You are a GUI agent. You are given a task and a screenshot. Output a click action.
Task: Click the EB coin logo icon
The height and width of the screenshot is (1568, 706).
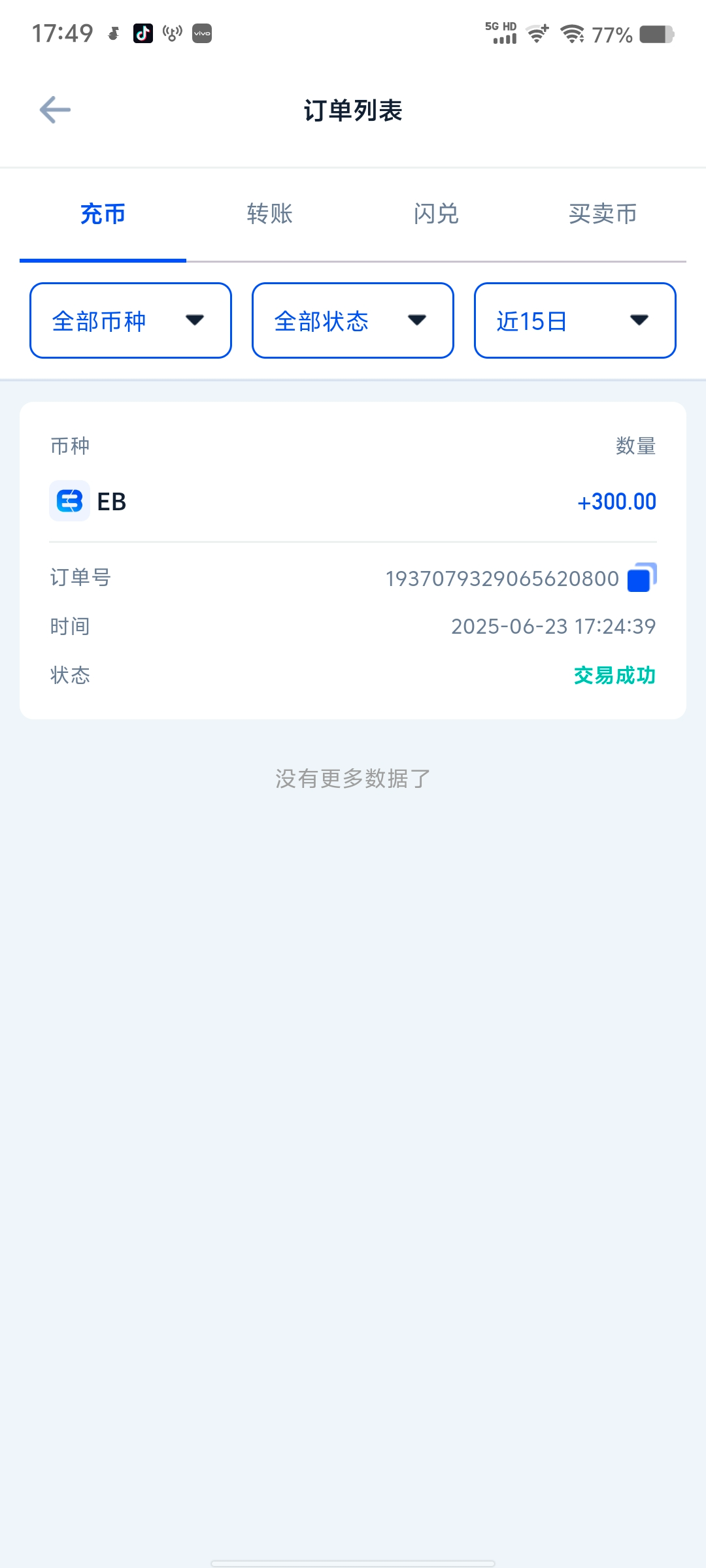(69, 500)
